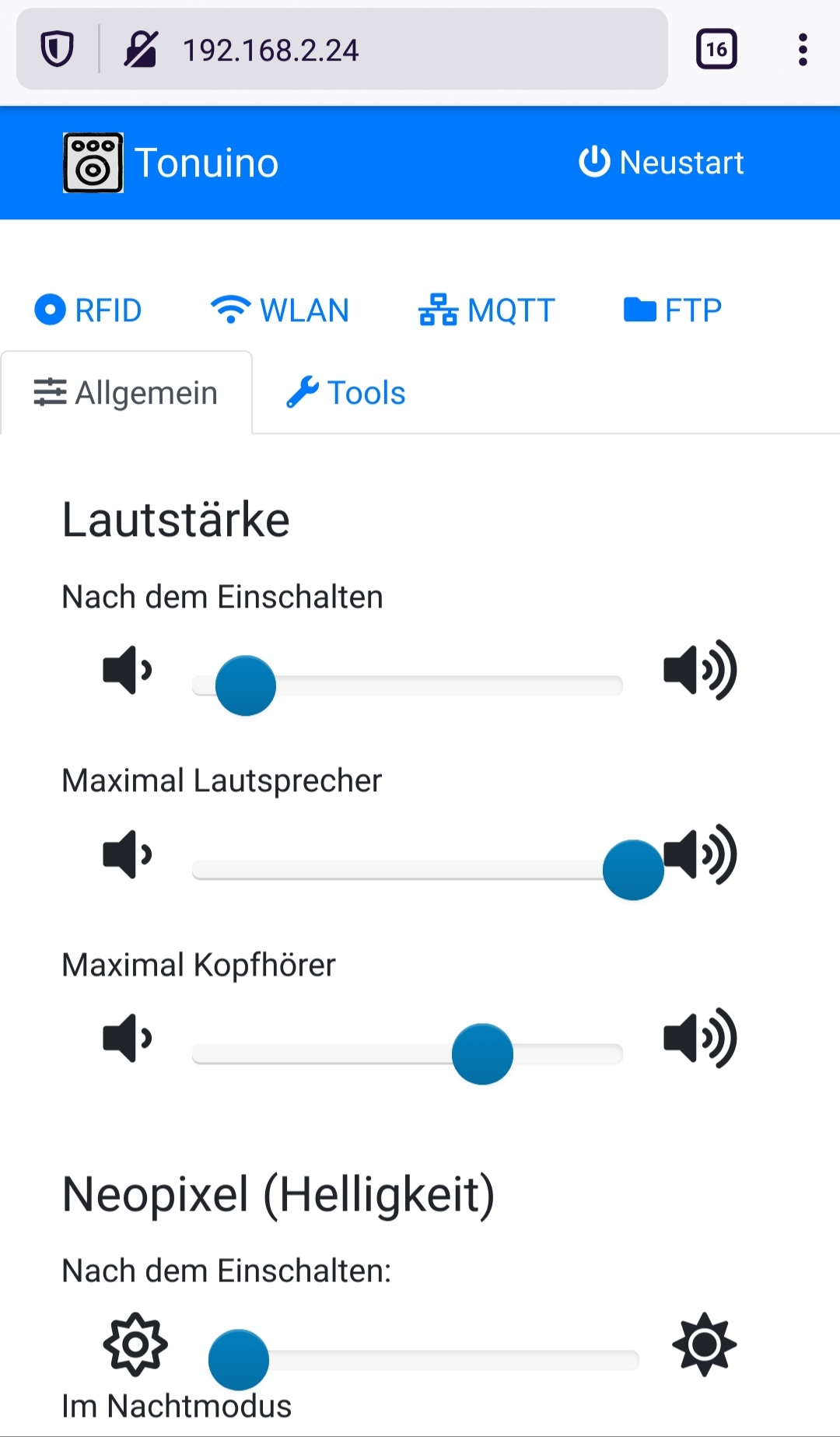840x1437 pixels.
Task: Open the browser overflow menu
Action: point(803,50)
